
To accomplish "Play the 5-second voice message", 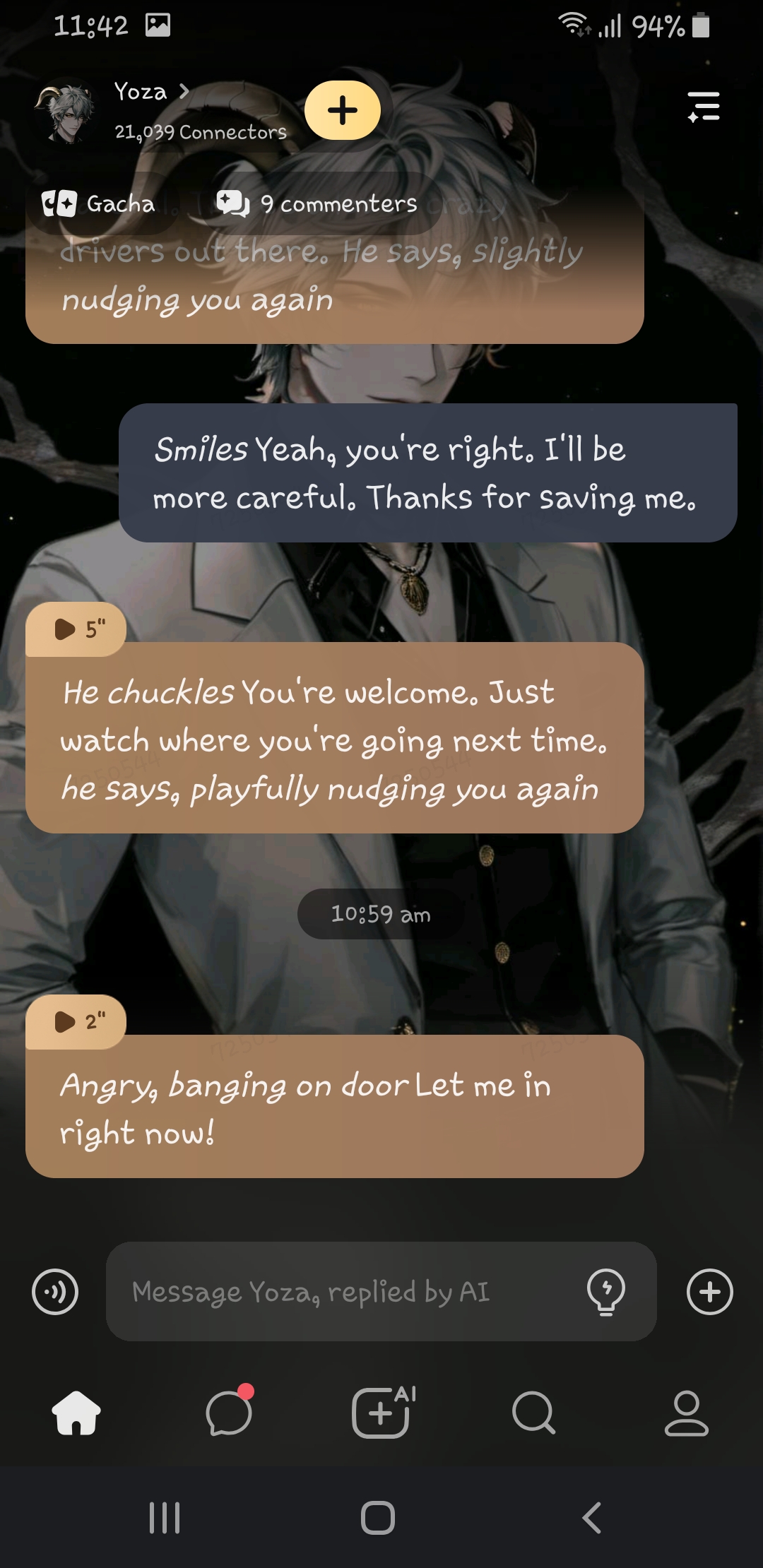I will [76, 629].
